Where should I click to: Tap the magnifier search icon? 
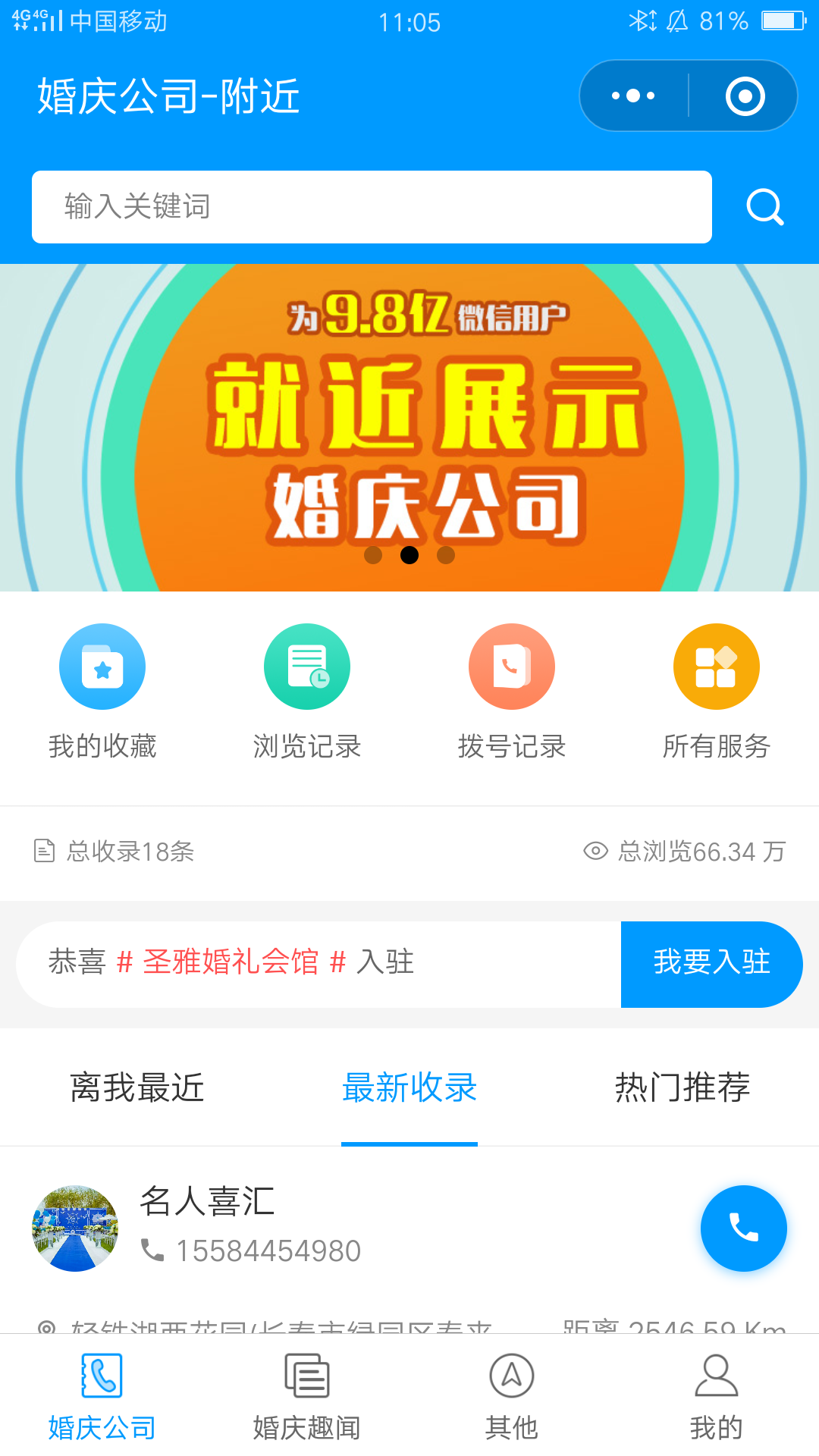click(764, 207)
